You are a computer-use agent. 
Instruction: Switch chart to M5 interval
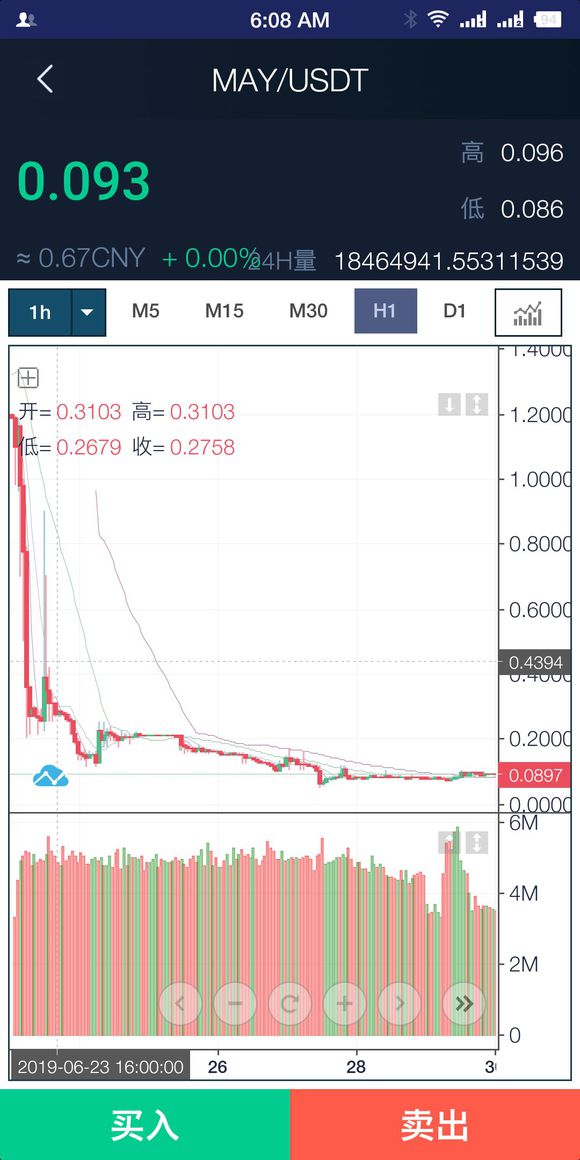tap(146, 311)
